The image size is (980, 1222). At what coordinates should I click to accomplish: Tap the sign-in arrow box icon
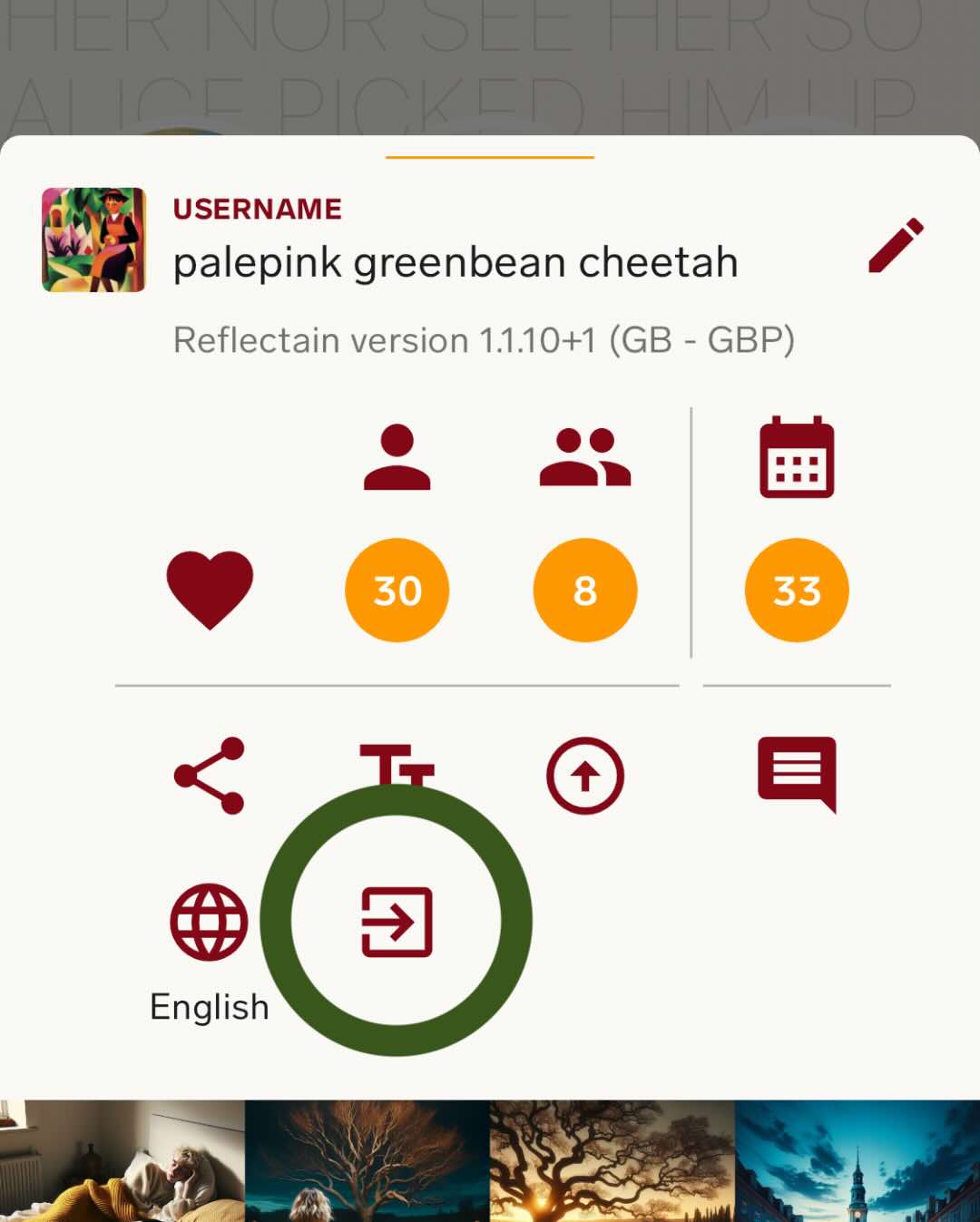click(x=397, y=922)
